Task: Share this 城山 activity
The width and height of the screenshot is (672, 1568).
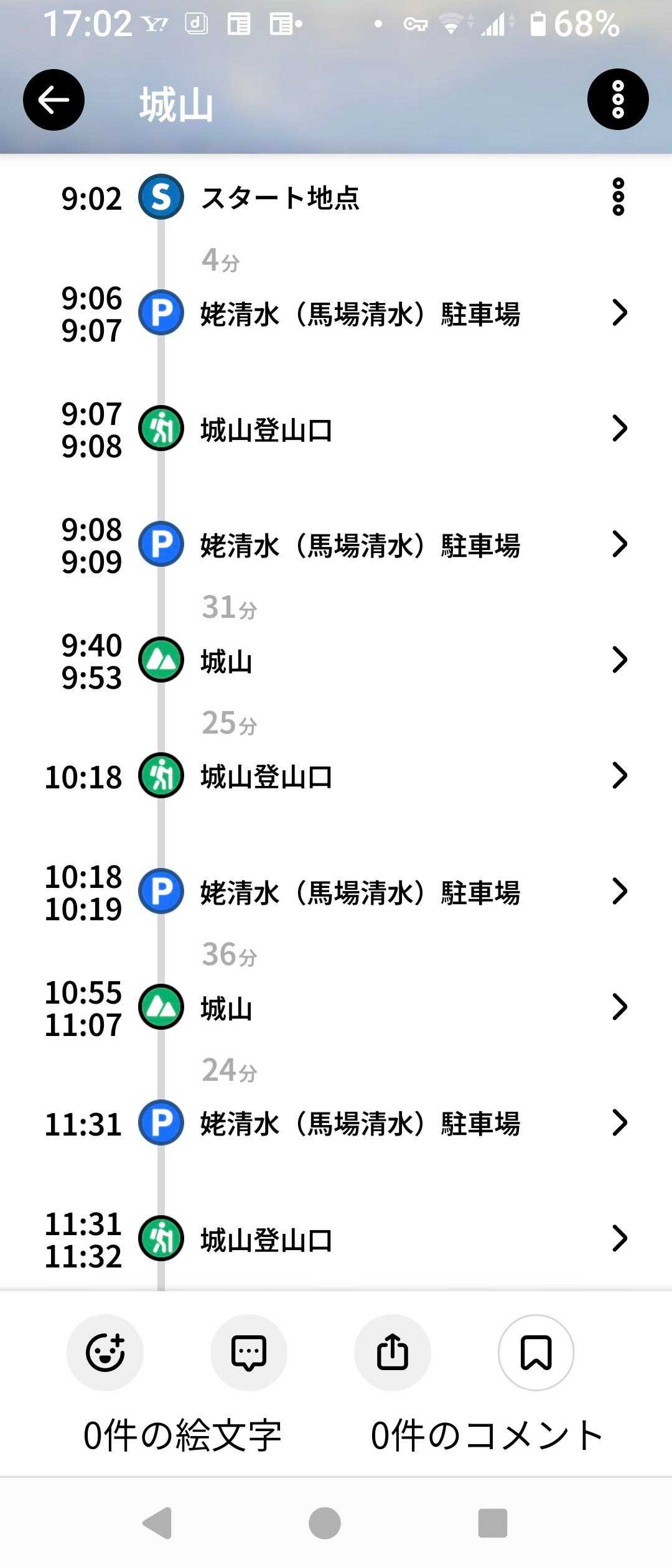Action: [392, 1352]
